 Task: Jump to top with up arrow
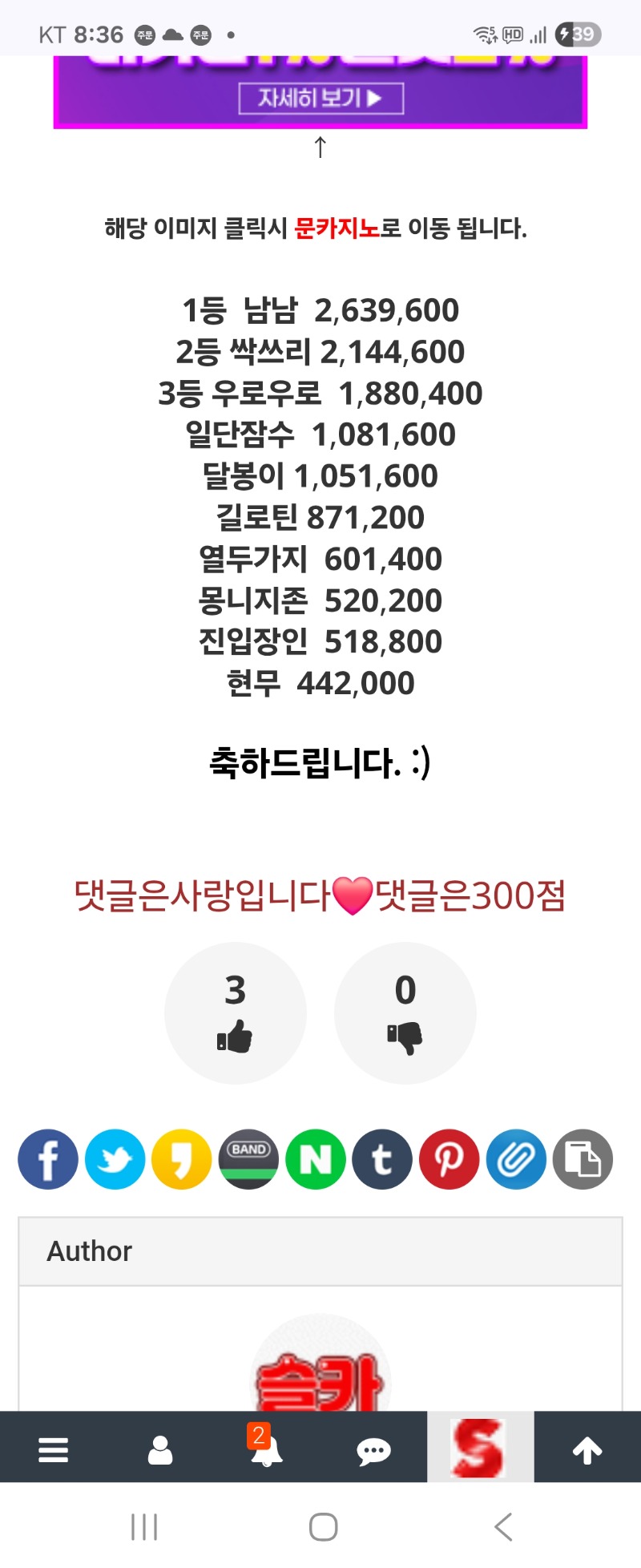[x=587, y=1449]
